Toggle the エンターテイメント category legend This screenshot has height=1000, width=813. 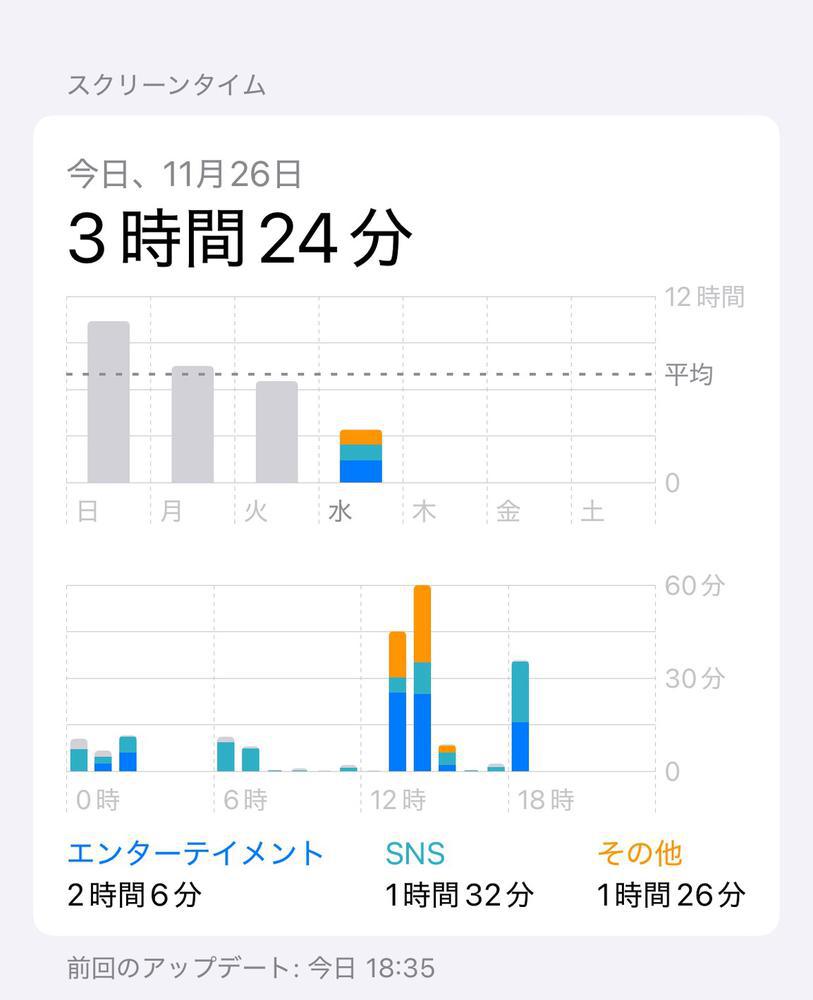coord(194,853)
